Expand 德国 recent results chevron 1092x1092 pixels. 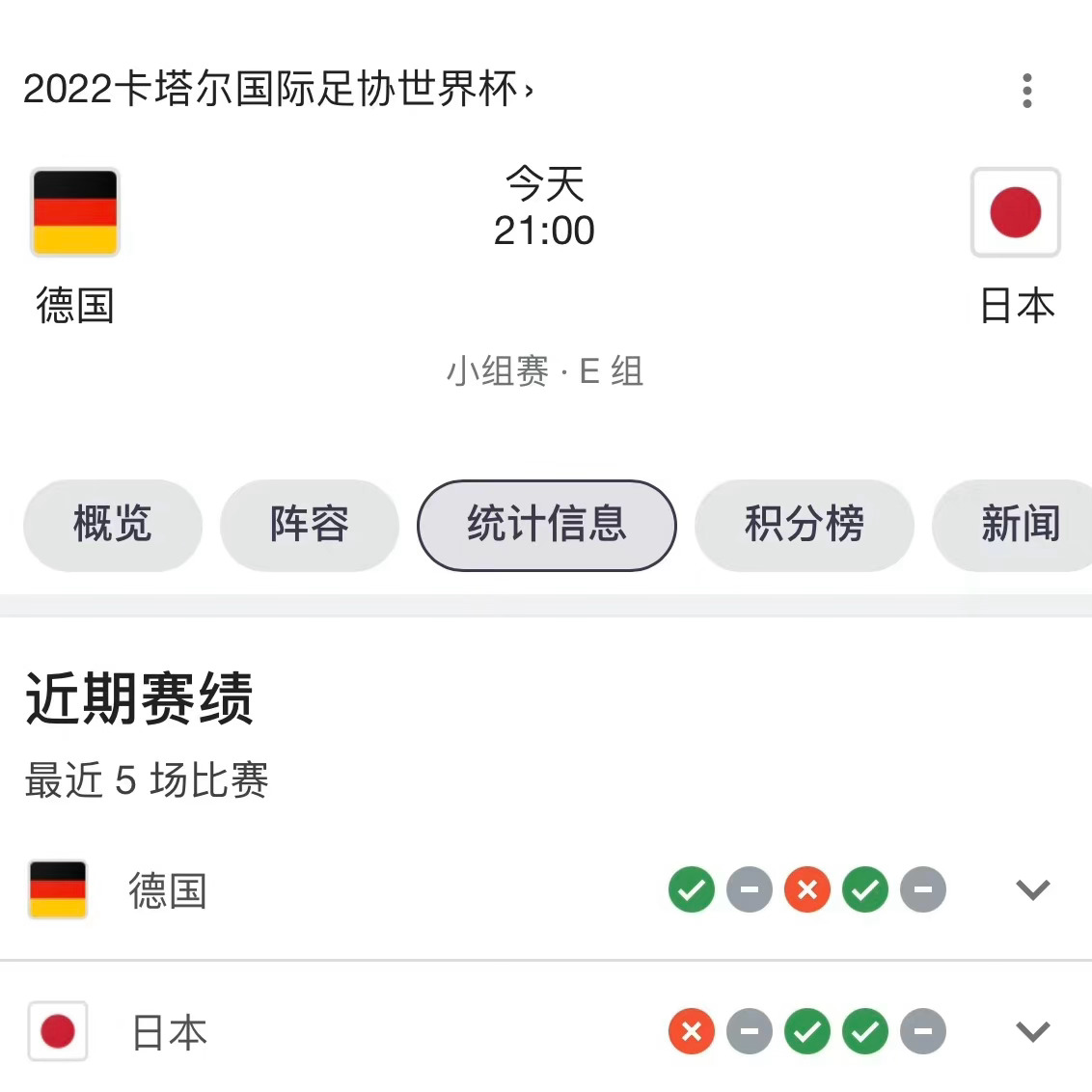1032,889
